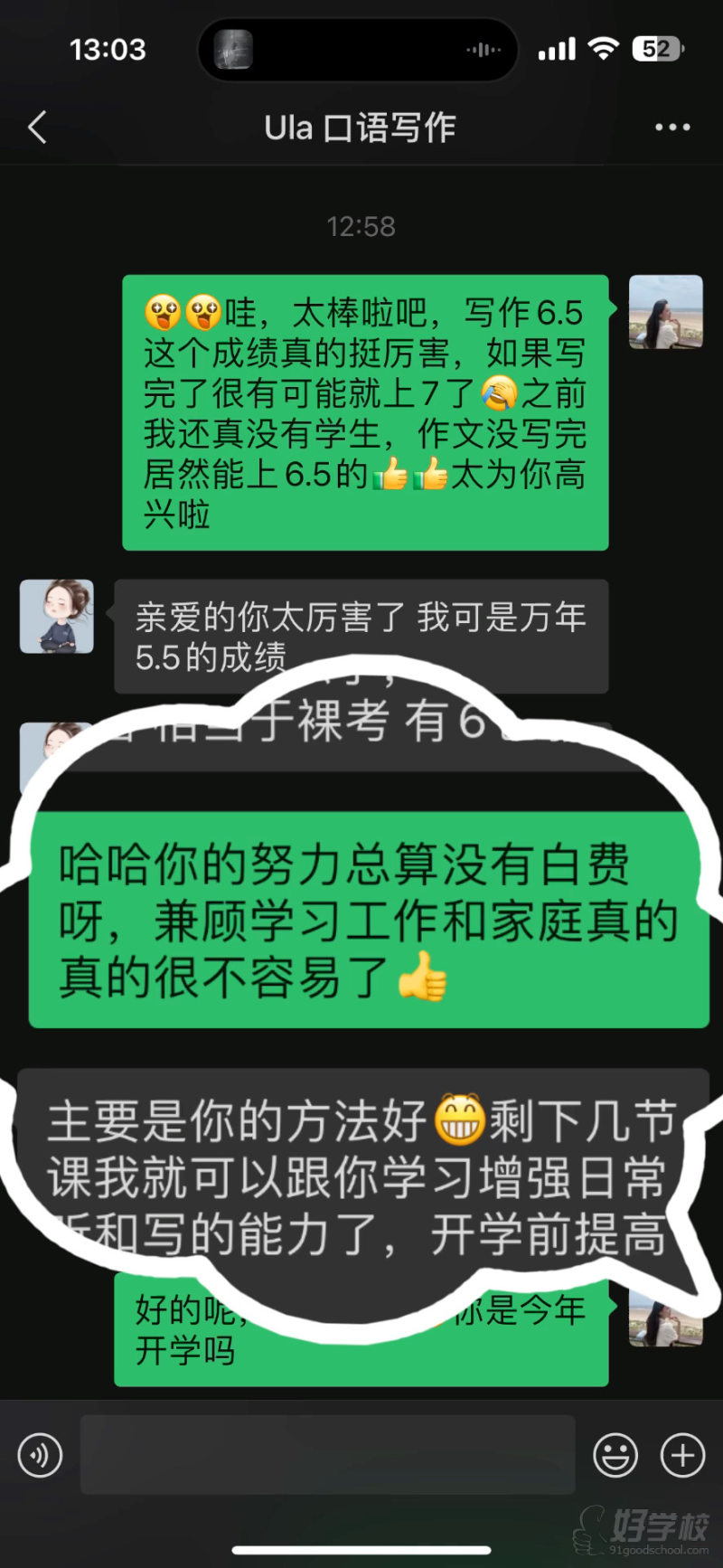
Task: Expand the Dynamic Island media widget
Action: [358, 50]
